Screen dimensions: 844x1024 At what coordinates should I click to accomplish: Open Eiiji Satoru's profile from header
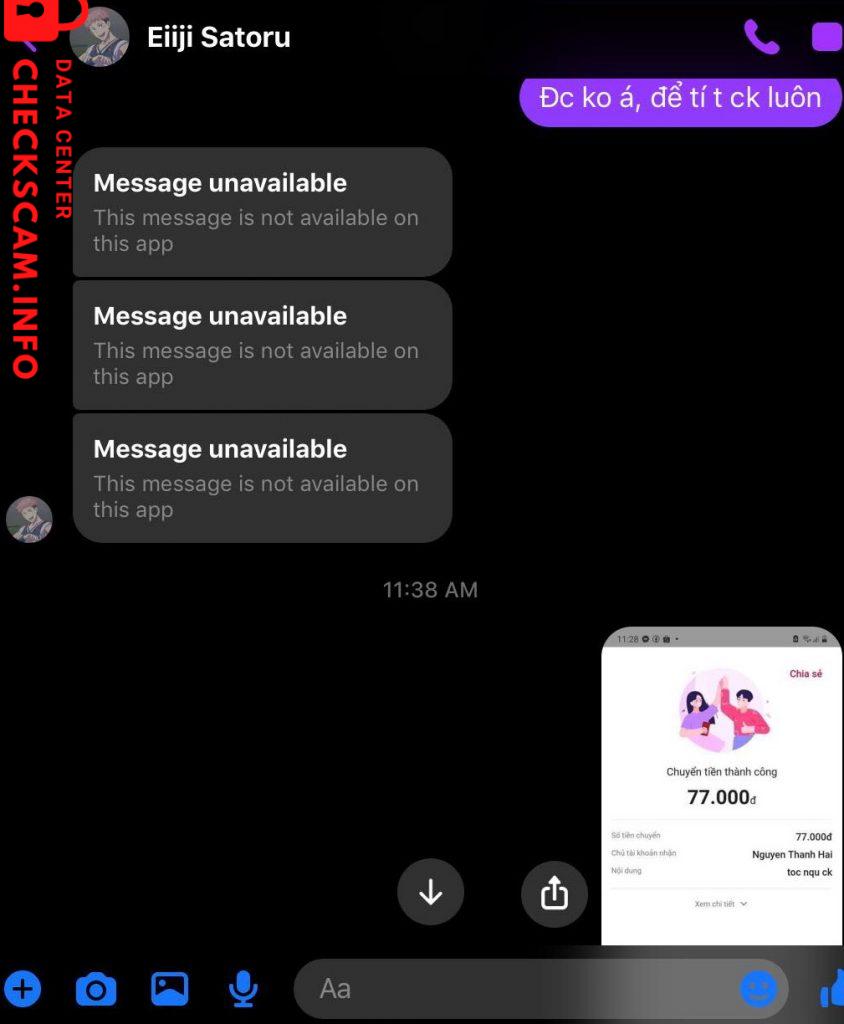(x=219, y=38)
